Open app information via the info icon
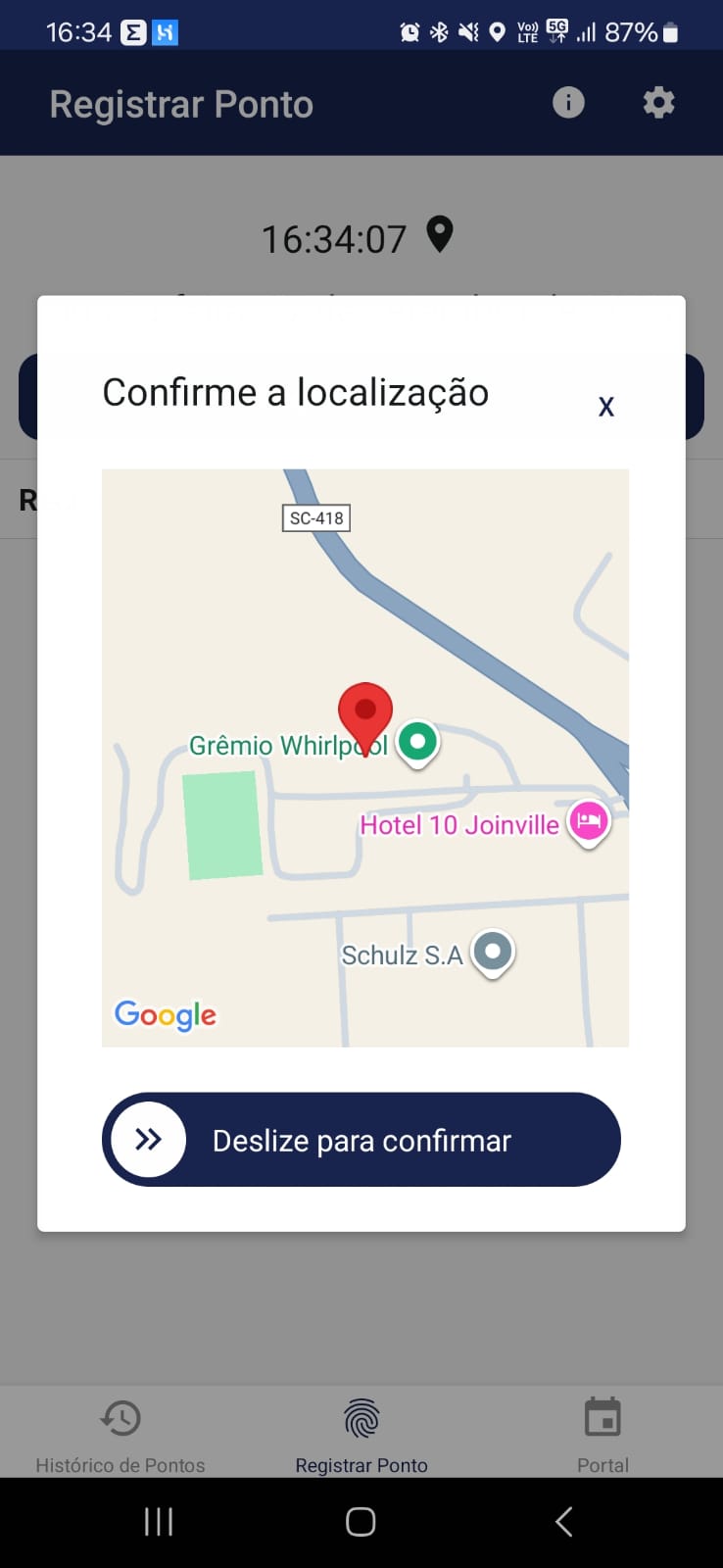This screenshot has width=723, height=1568. [x=567, y=102]
